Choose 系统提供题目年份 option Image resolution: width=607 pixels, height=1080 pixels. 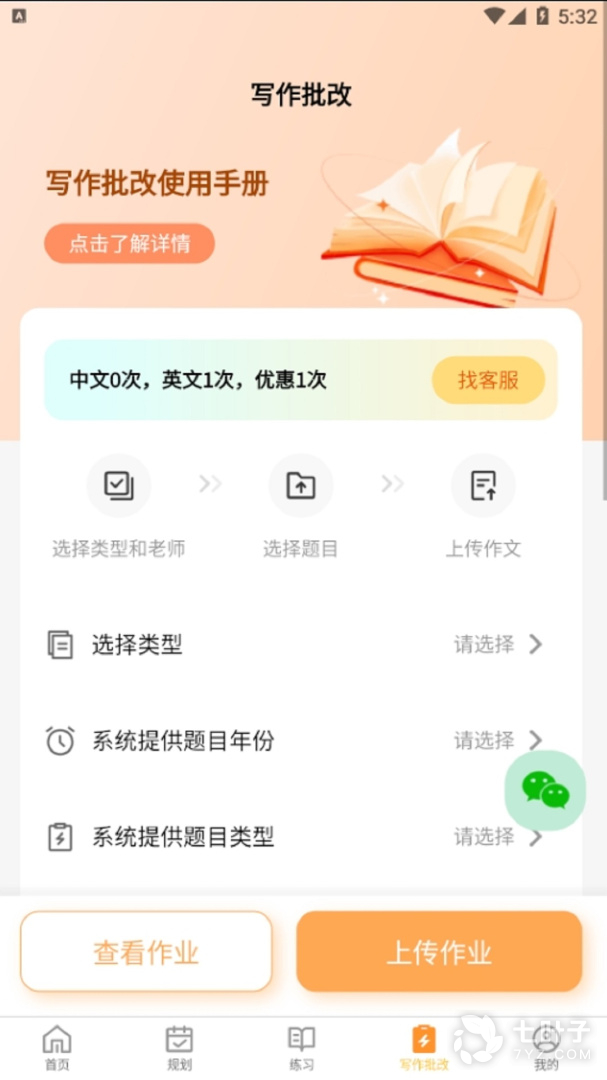(x=300, y=740)
